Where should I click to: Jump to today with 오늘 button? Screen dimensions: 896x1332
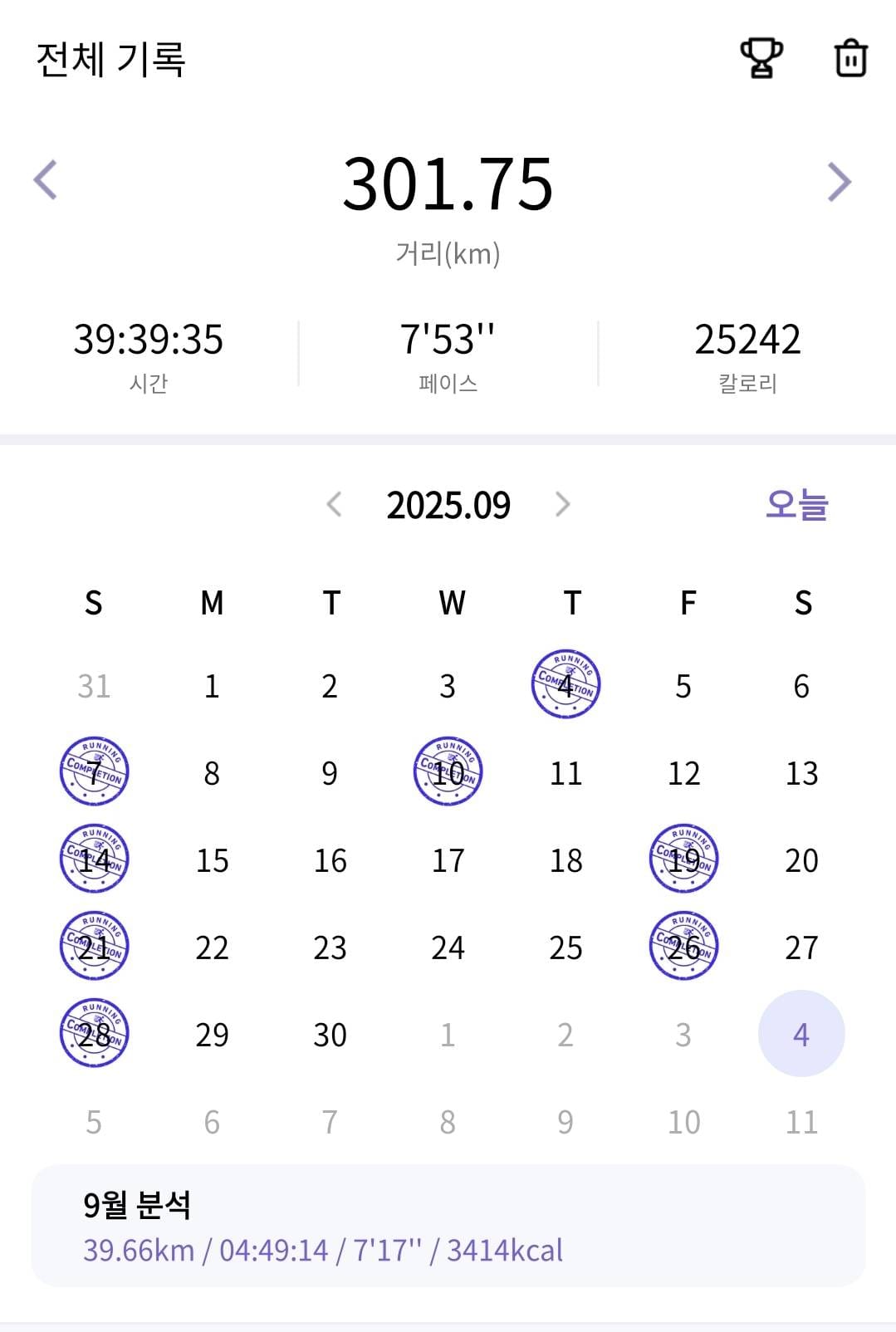[x=796, y=504]
